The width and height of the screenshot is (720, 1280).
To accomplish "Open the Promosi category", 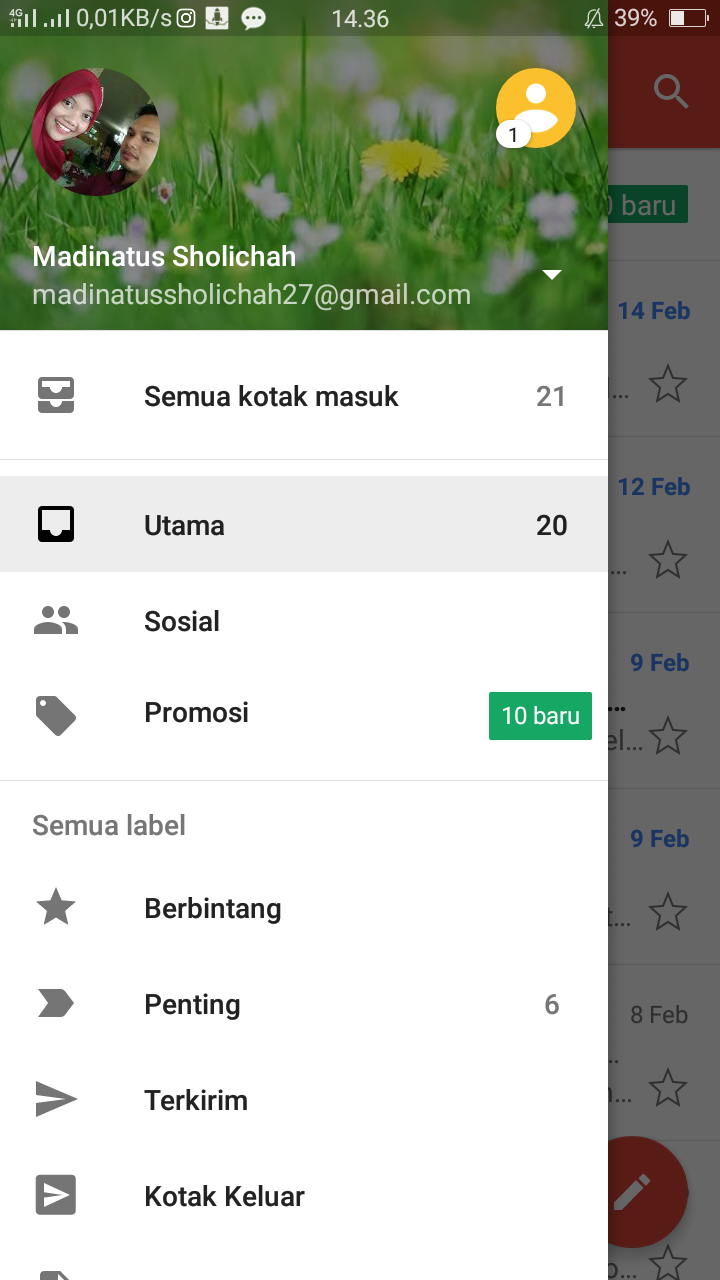I will pos(304,715).
